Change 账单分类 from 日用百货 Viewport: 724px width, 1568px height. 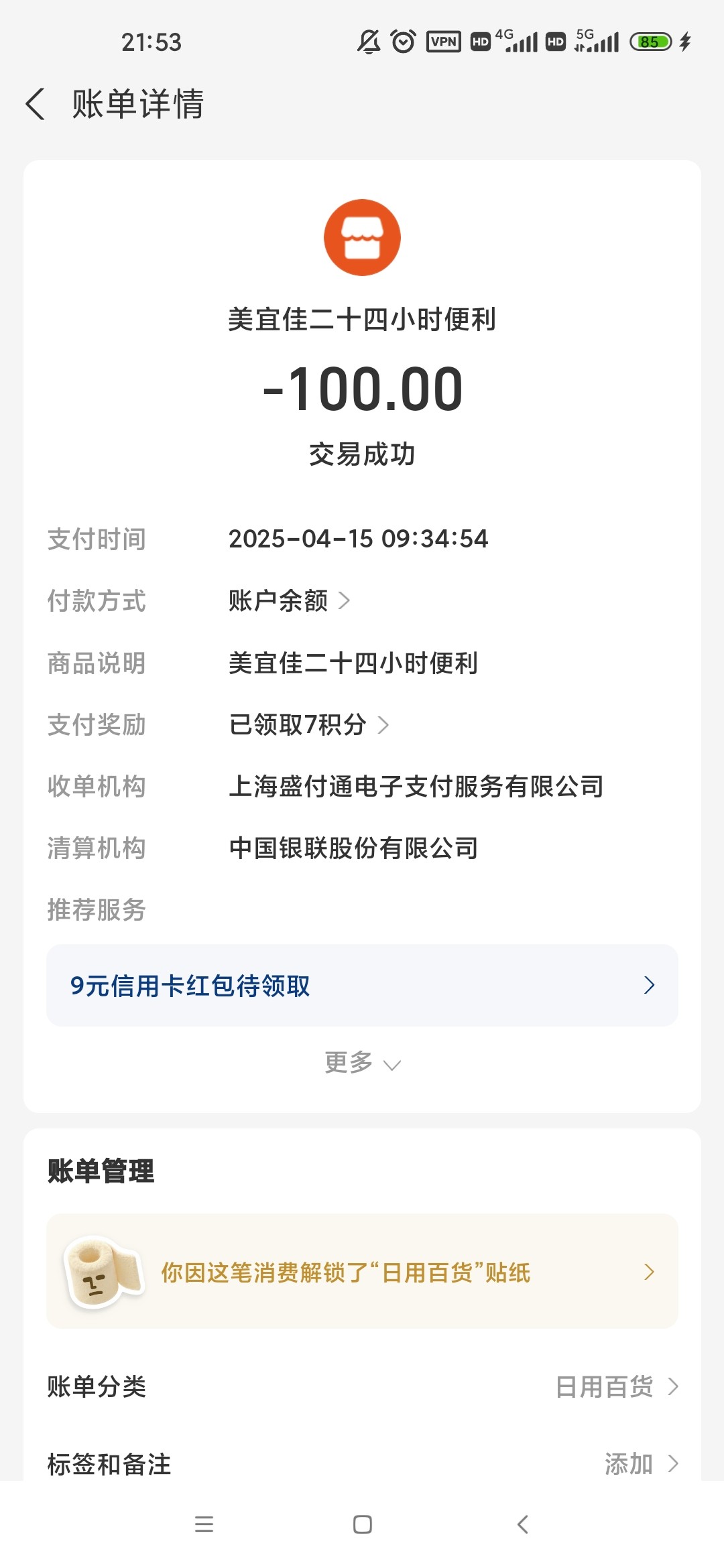point(362,1386)
